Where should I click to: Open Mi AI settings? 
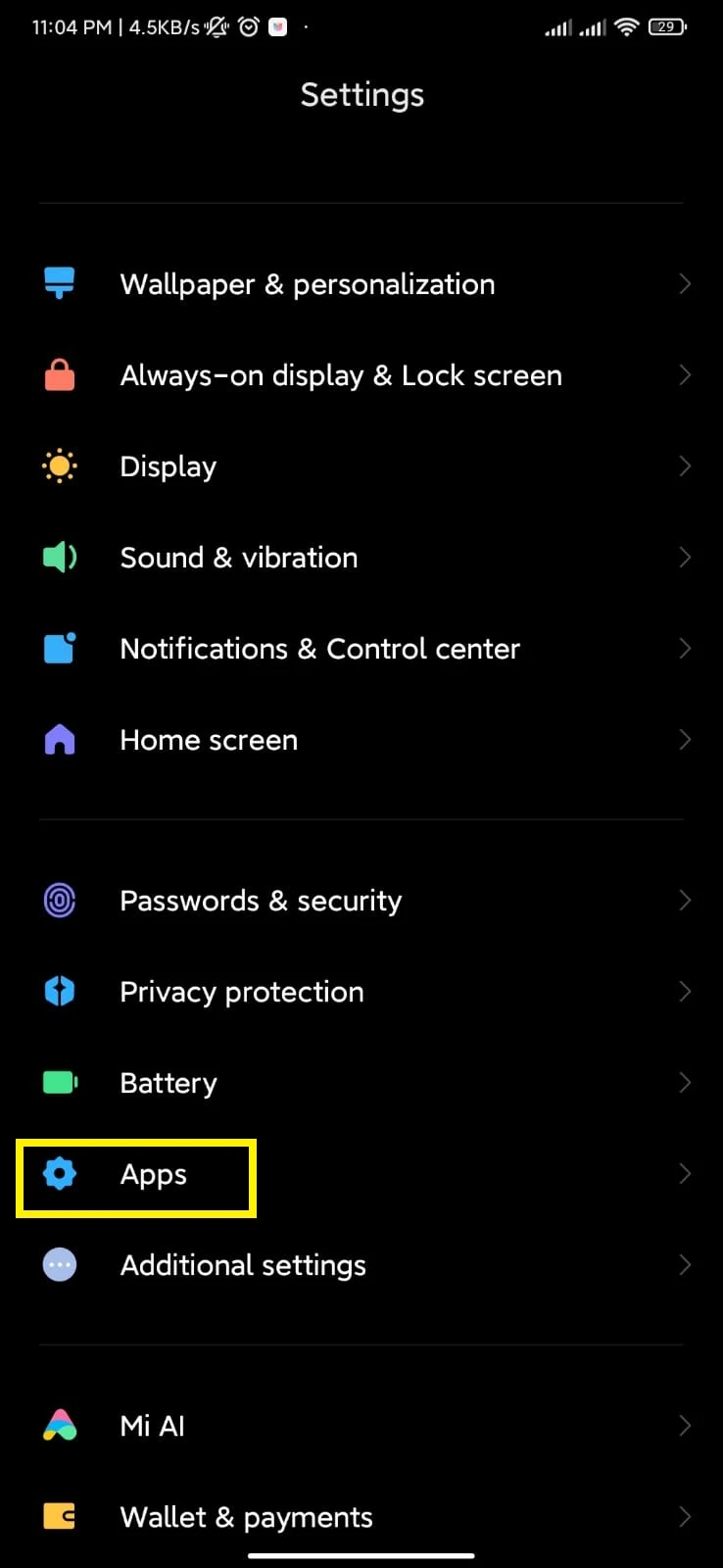pyautogui.click(x=361, y=1426)
